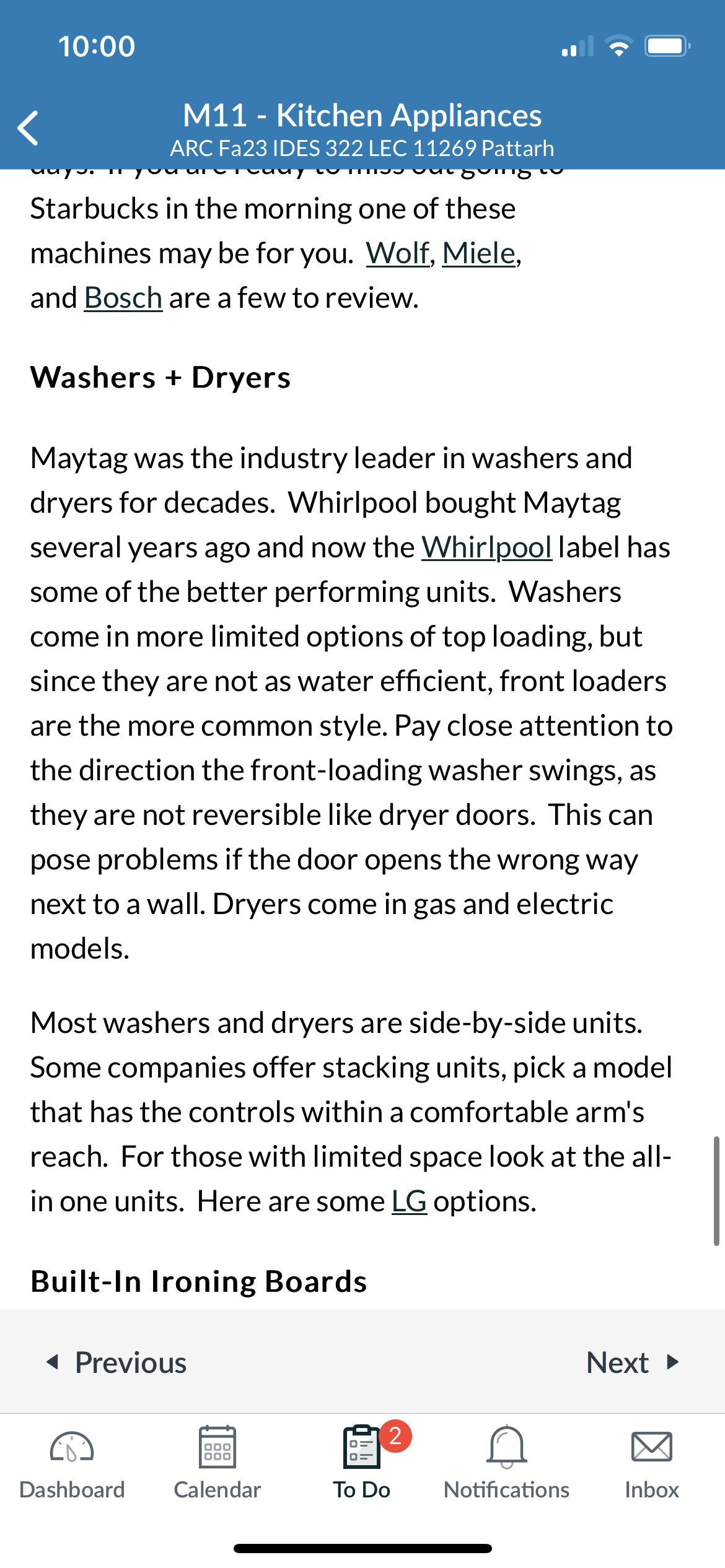Open the Wolf link
The width and height of the screenshot is (725, 1568).
(x=398, y=253)
